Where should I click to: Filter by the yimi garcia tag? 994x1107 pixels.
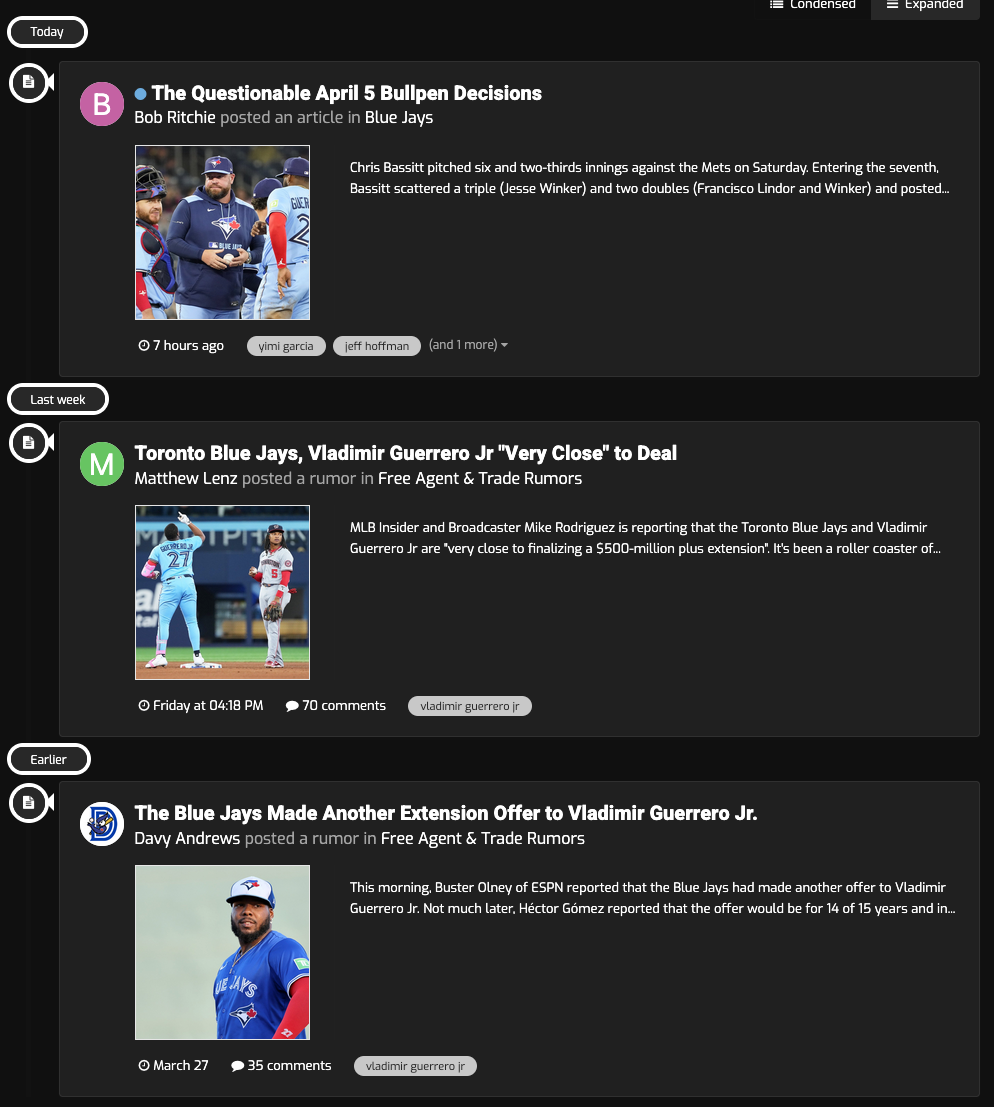(286, 346)
